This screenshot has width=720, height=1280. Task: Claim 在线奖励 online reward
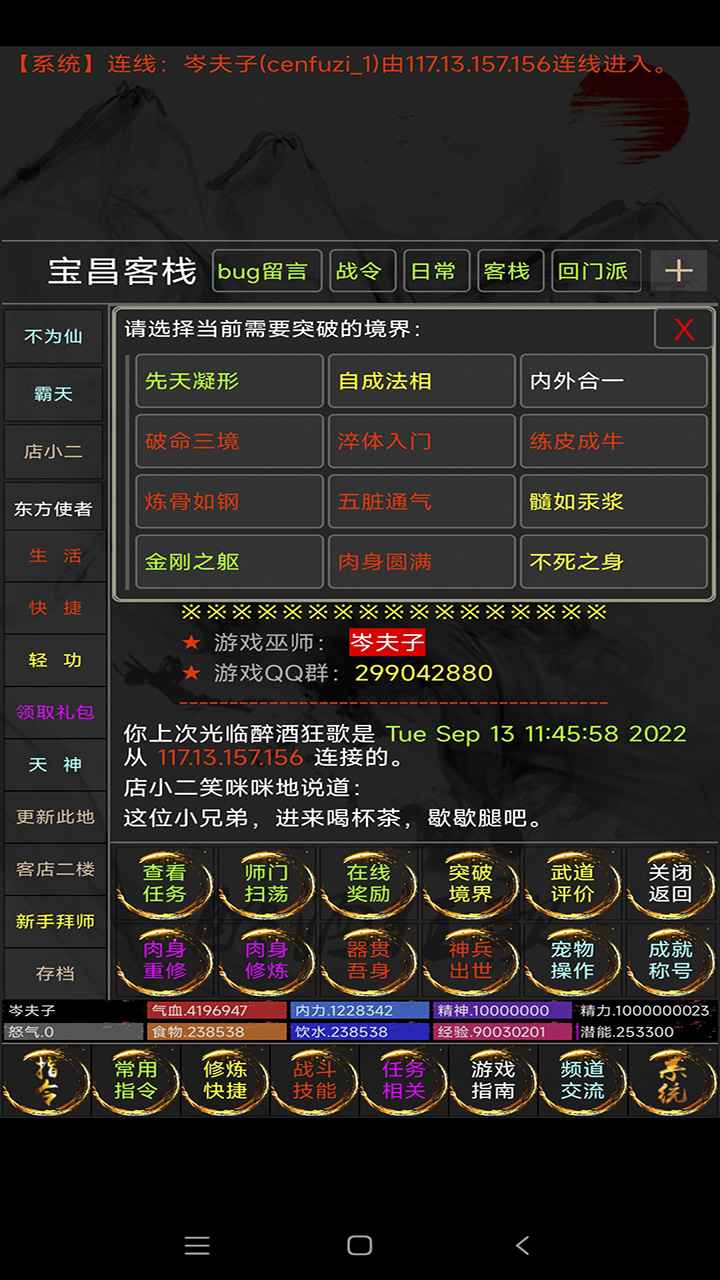(369, 883)
